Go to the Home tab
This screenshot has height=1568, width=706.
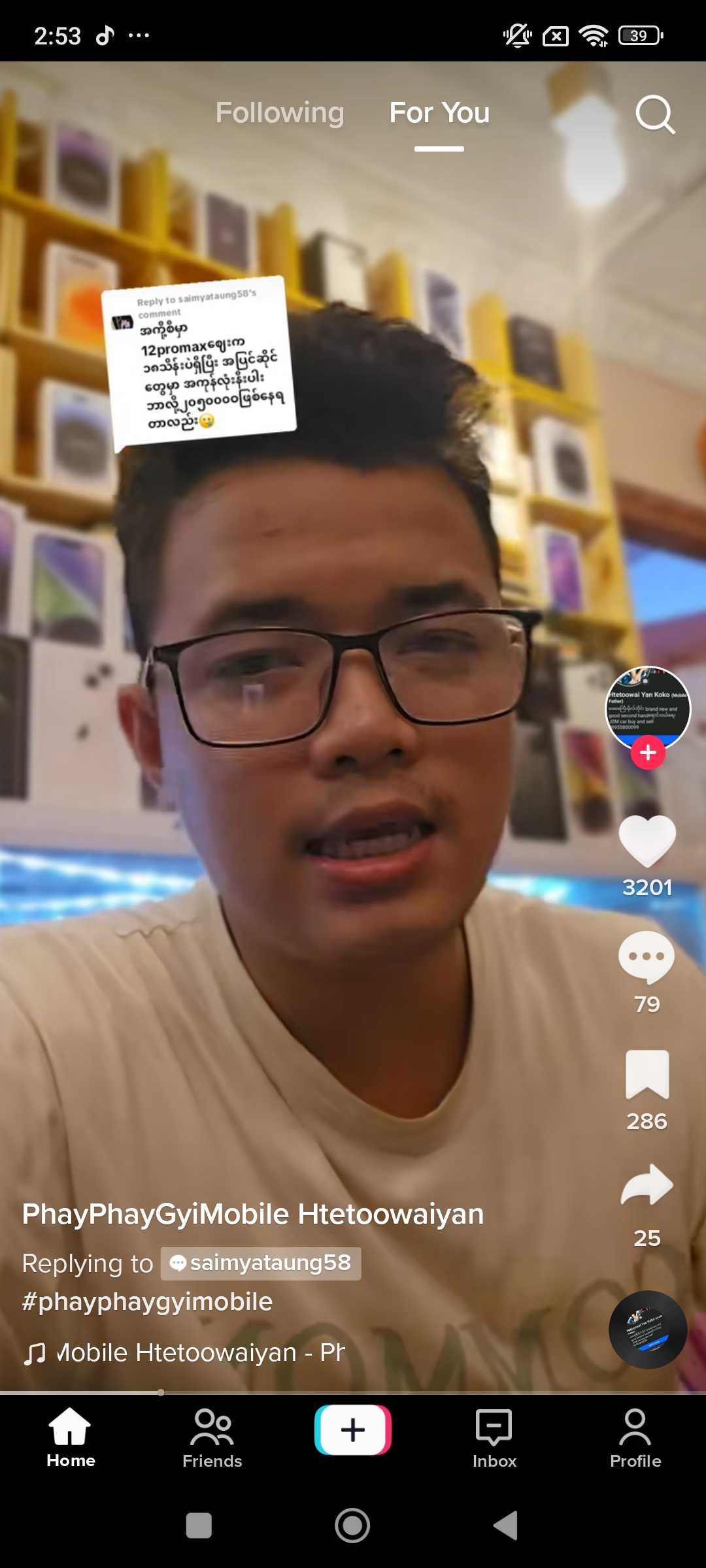pyautogui.click(x=71, y=1437)
